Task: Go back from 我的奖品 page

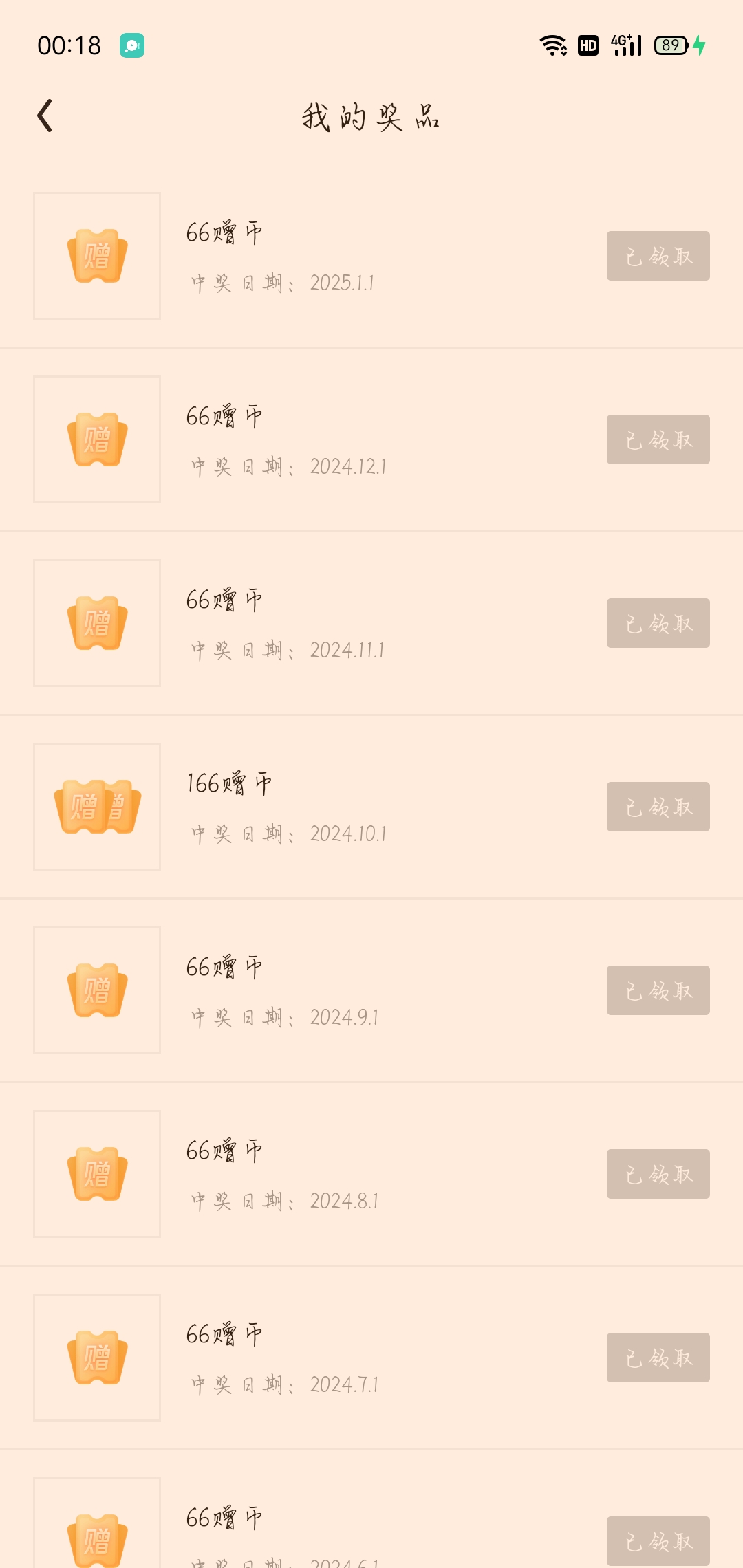Action: click(45, 116)
